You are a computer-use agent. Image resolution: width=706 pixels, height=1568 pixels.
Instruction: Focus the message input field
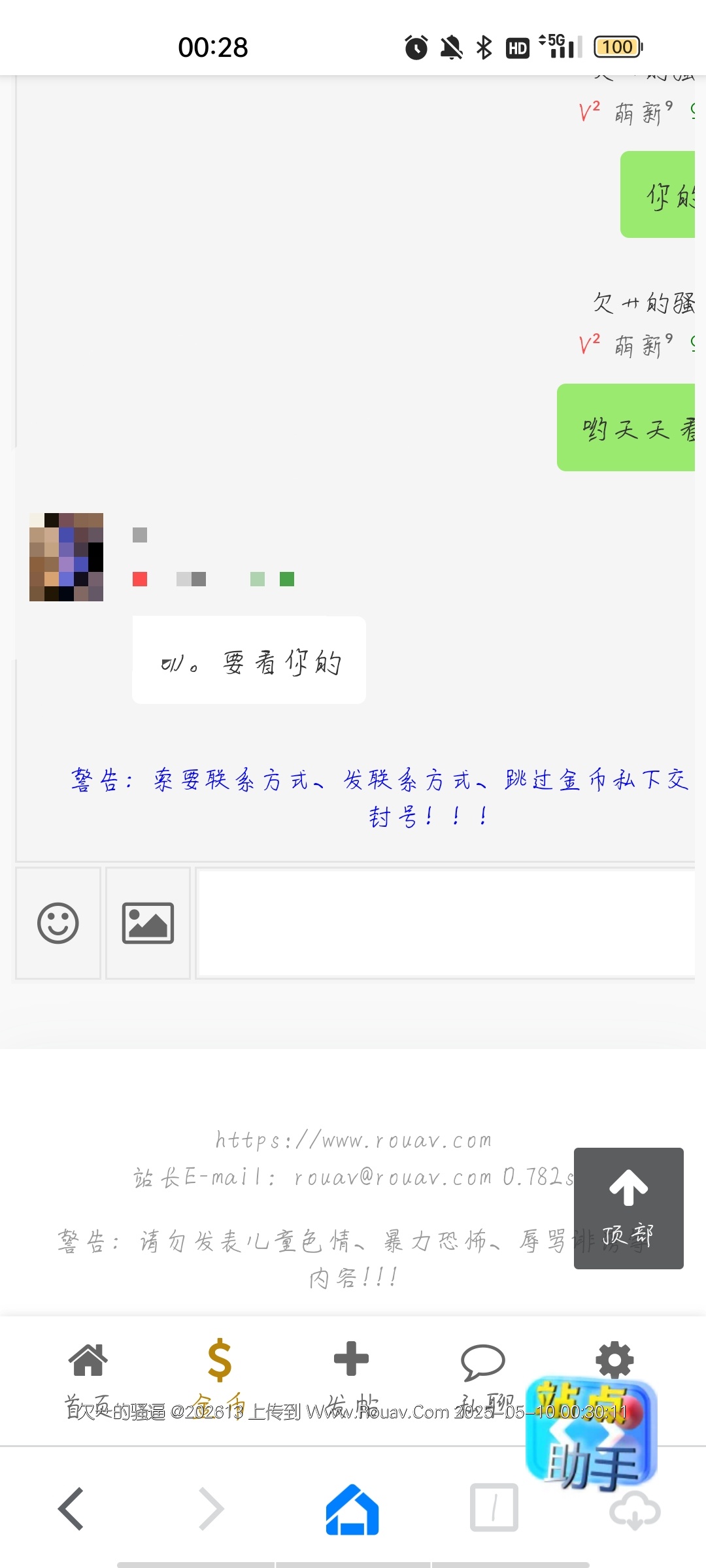click(445, 923)
